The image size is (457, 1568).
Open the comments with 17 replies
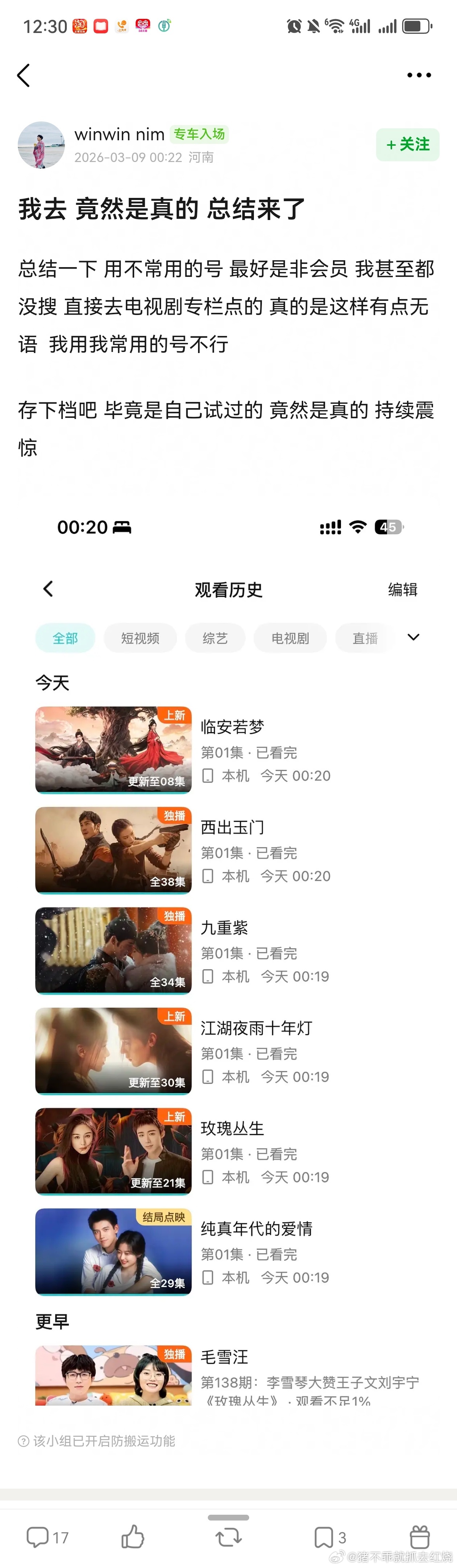point(48,1537)
